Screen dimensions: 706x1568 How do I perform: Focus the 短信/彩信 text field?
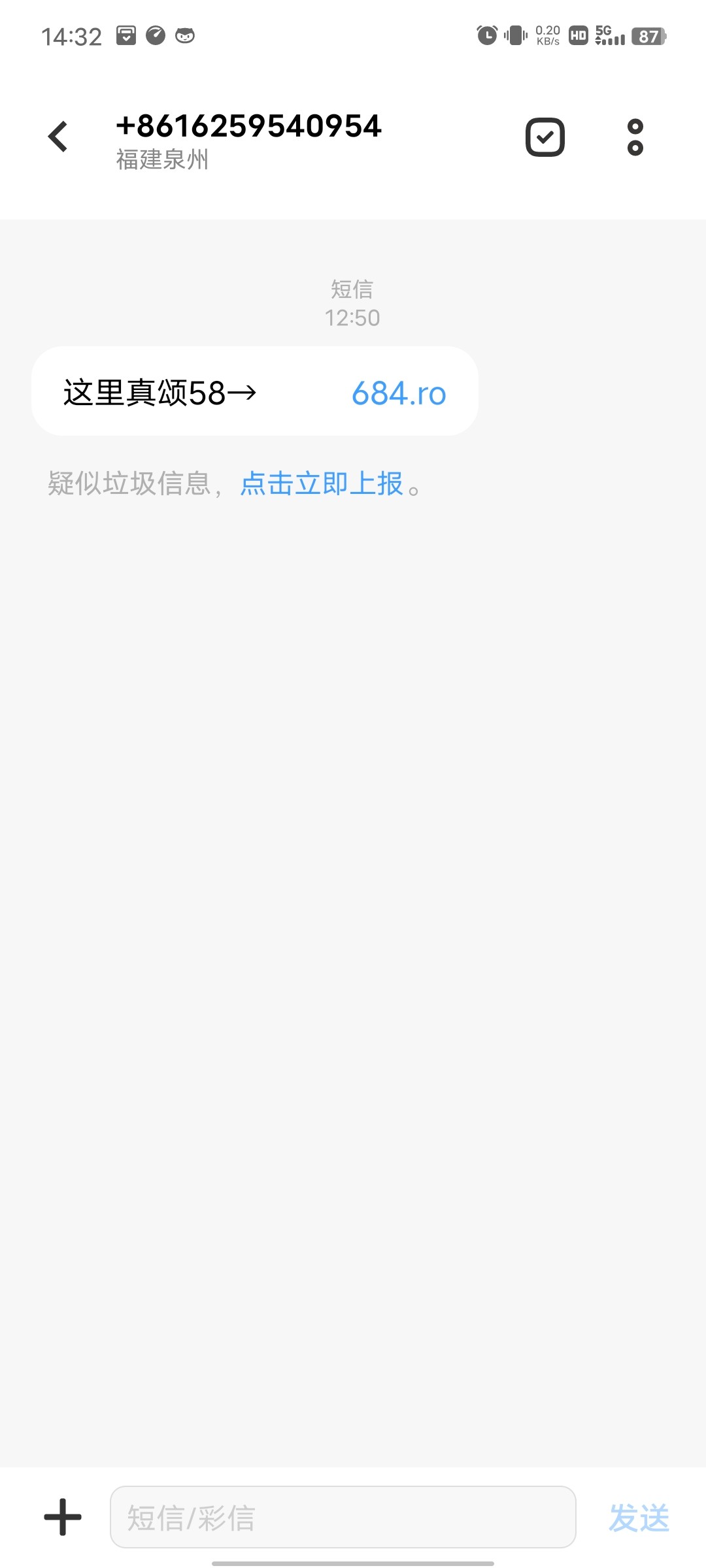click(343, 1516)
